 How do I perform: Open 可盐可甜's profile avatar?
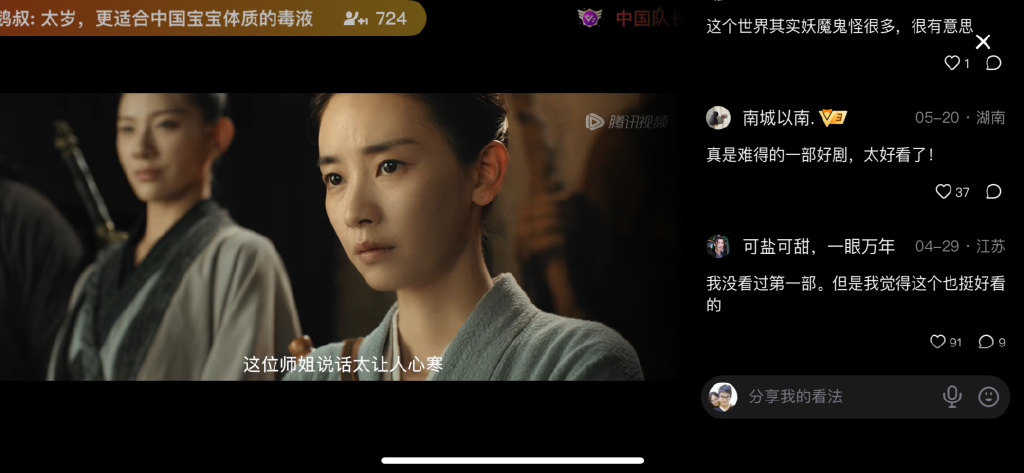point(718,246)
